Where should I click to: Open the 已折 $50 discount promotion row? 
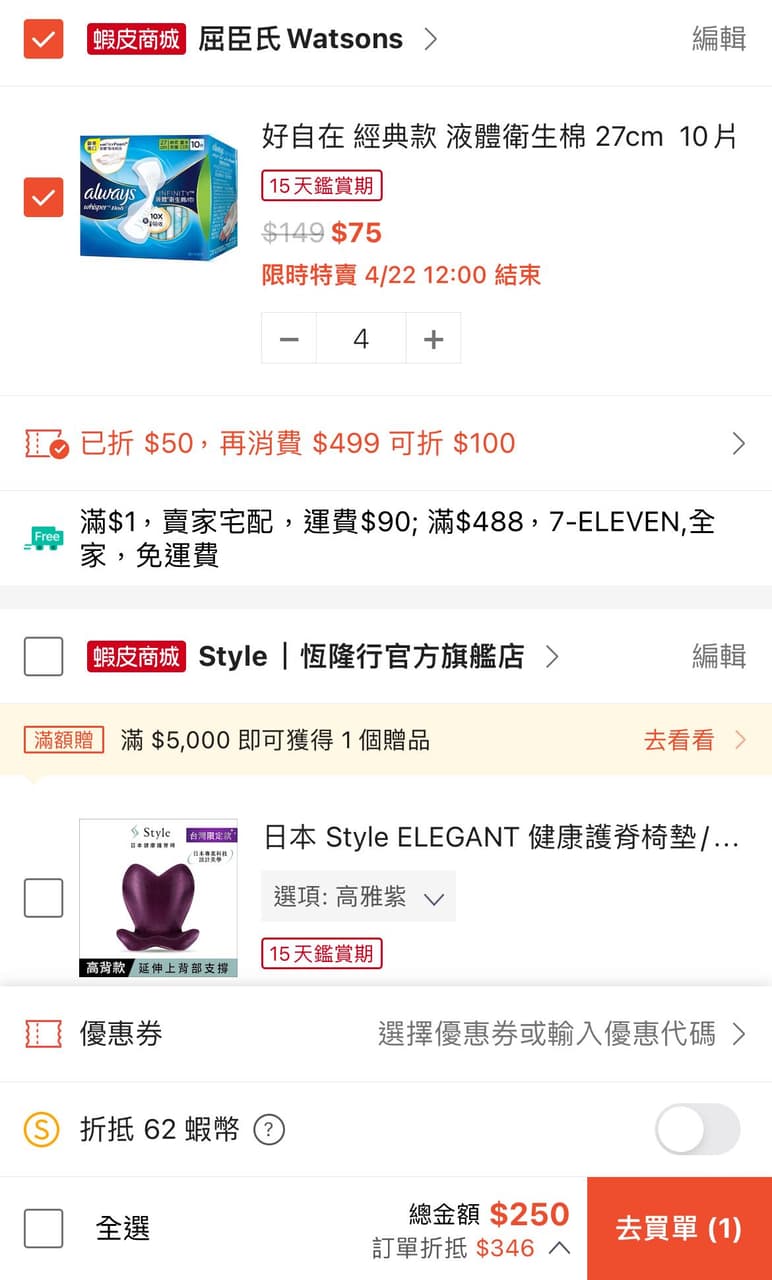coord(386,443)
